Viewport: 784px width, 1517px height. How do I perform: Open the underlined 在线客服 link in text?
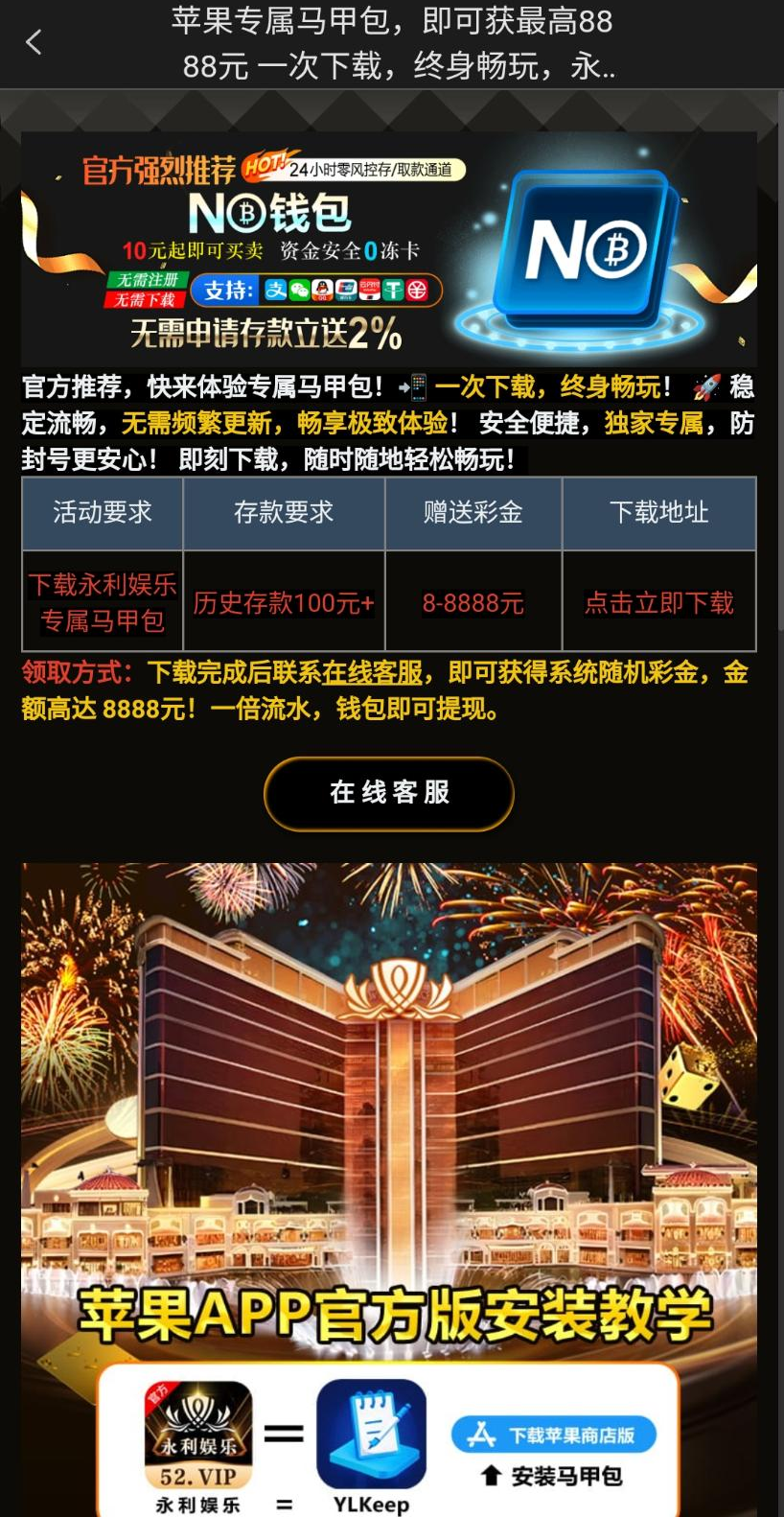pyautogui.click(x=372, y=673)
